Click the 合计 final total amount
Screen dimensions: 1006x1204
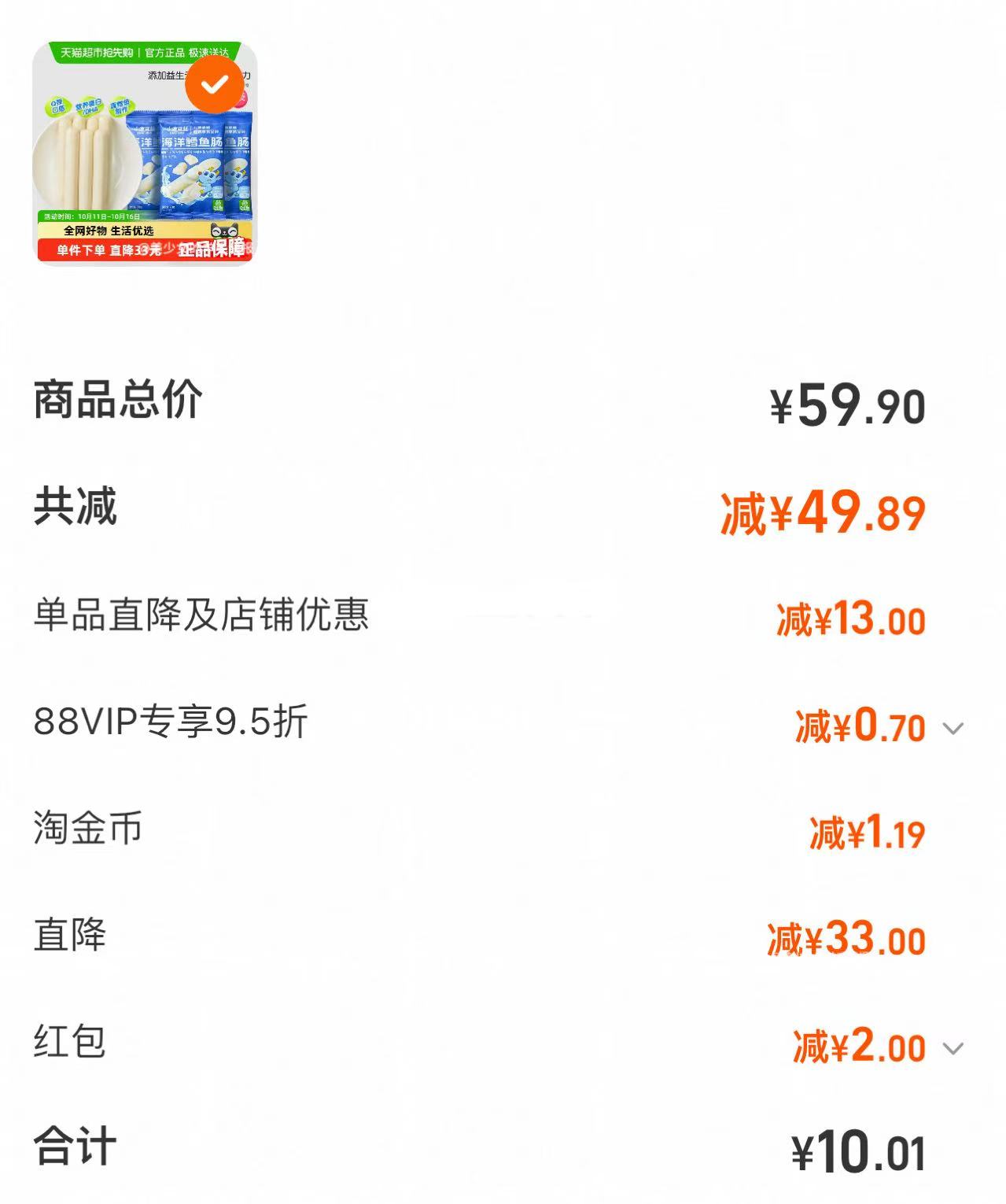click(x=857, y=1149)
